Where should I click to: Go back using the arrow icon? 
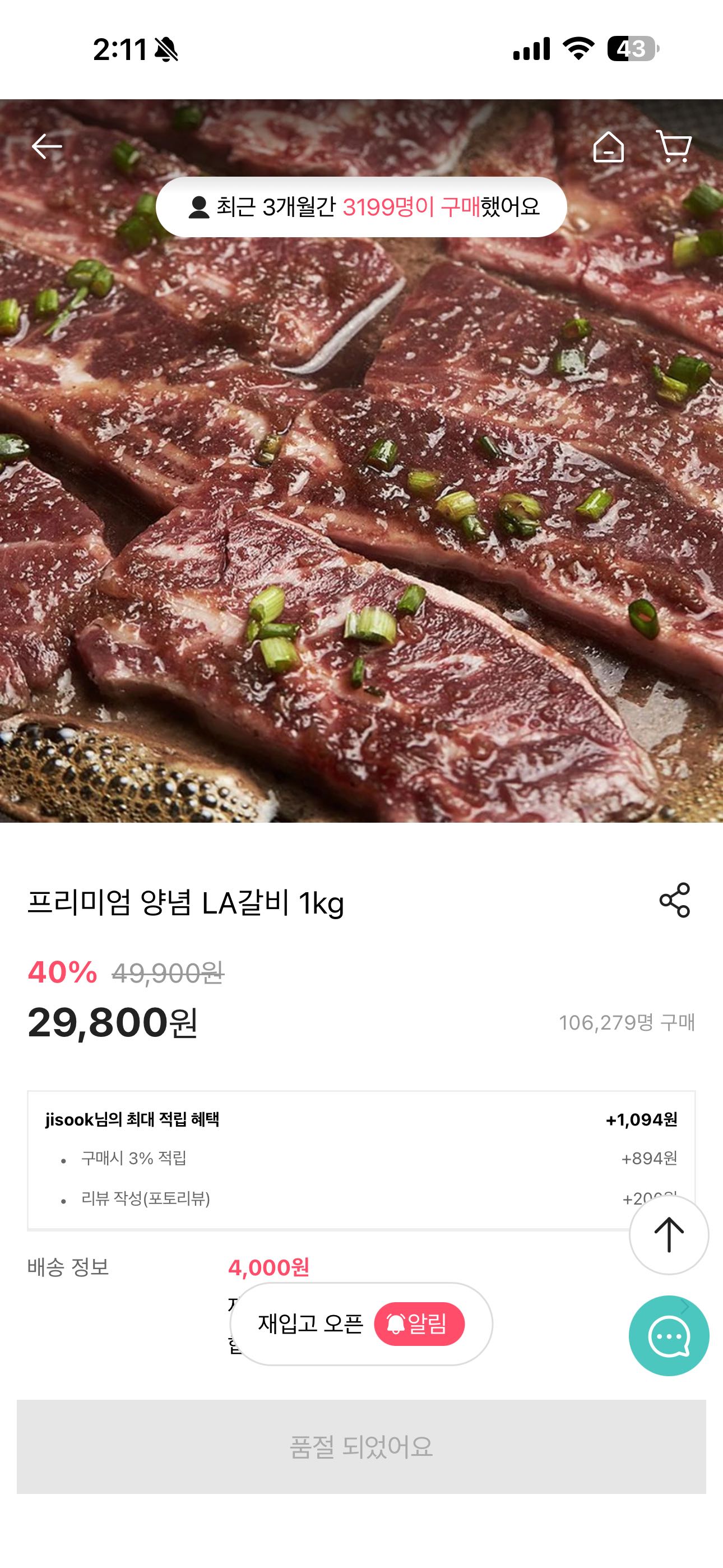point(47,147)
